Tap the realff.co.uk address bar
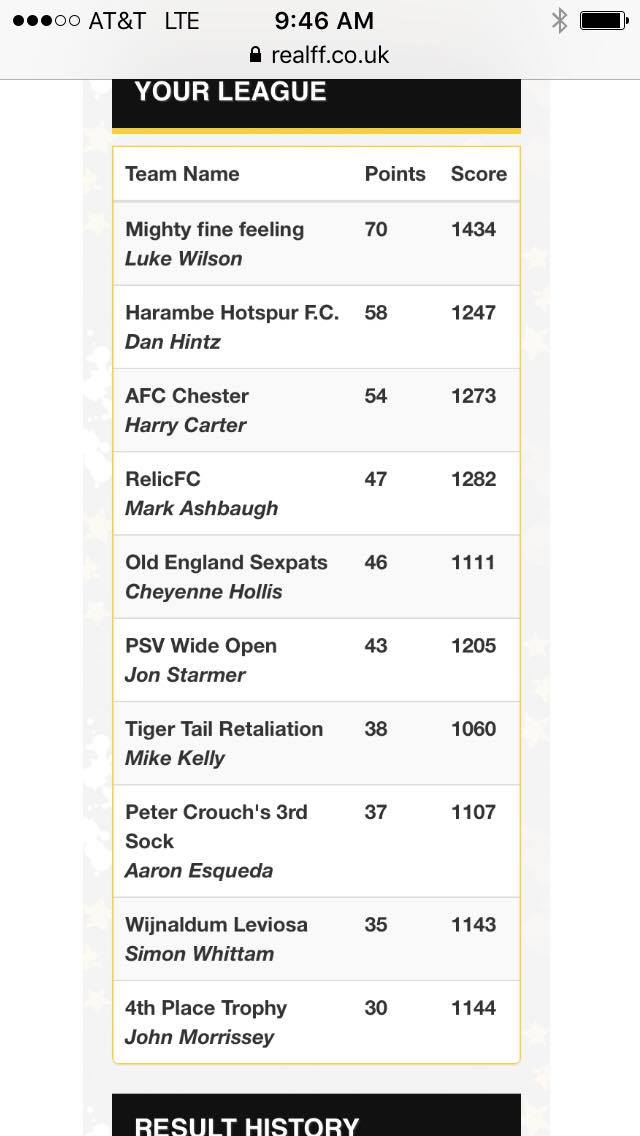 coord(319,55)
